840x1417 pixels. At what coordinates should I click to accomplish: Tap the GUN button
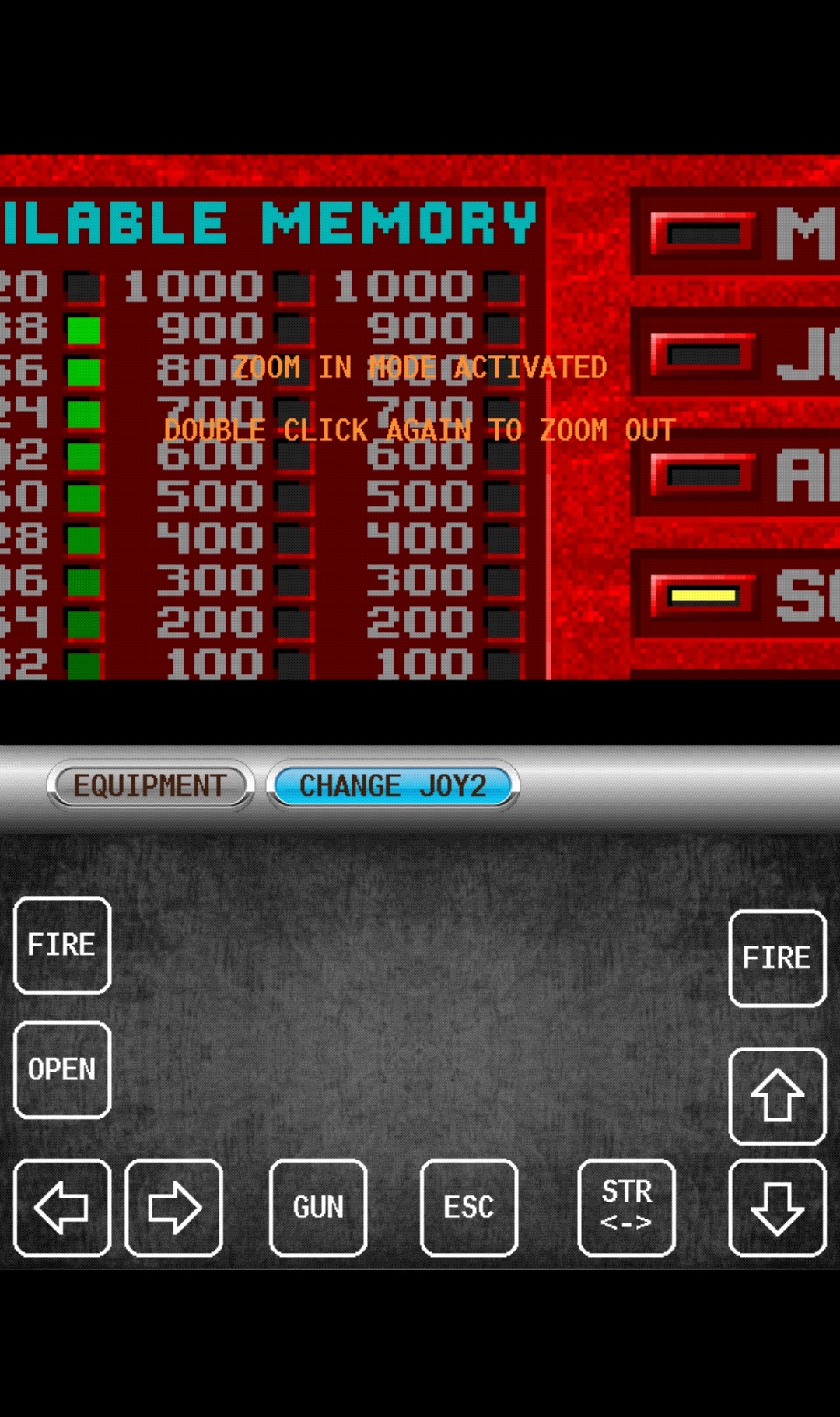317,1207
